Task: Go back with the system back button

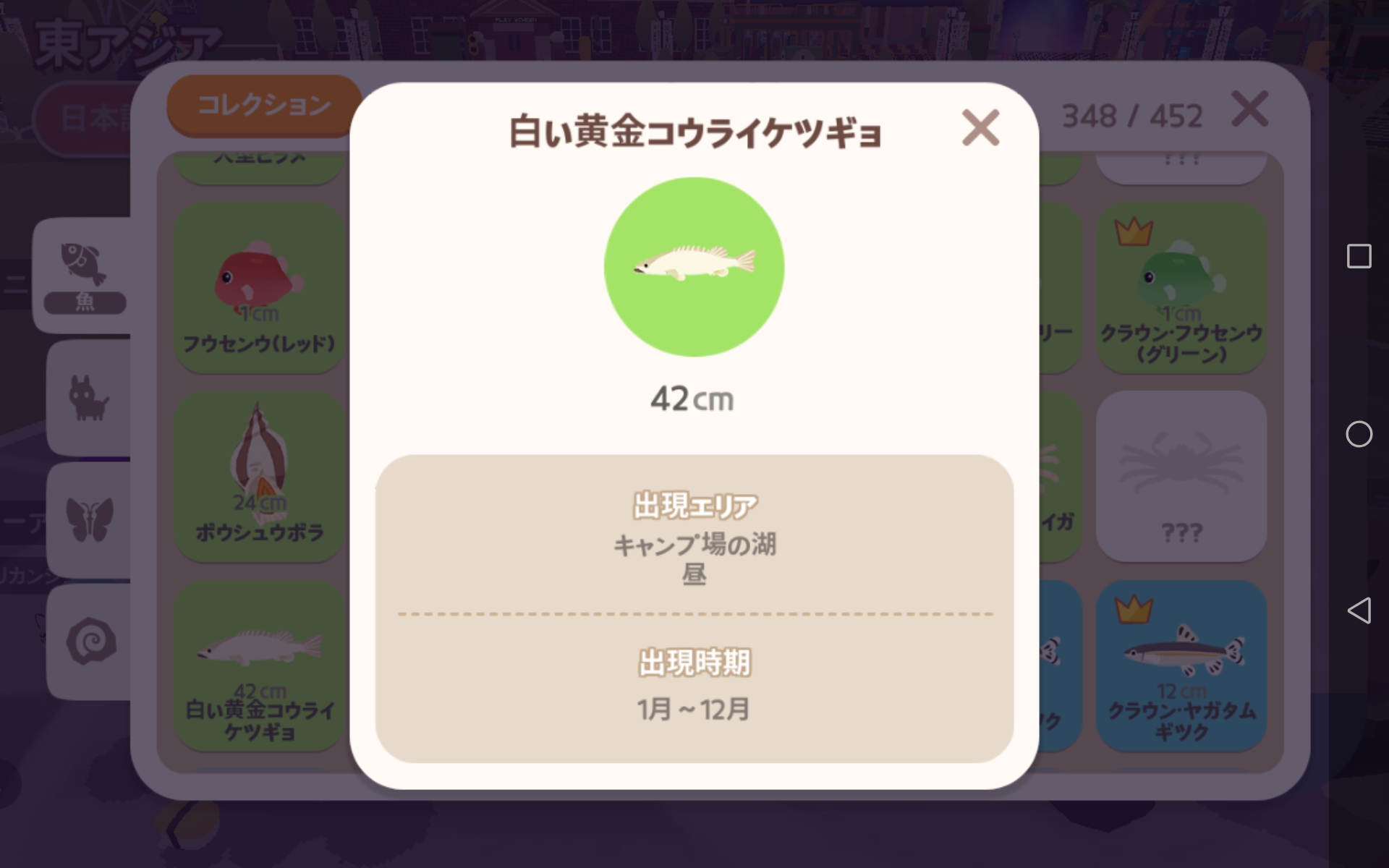Action: click(1359, 610)
